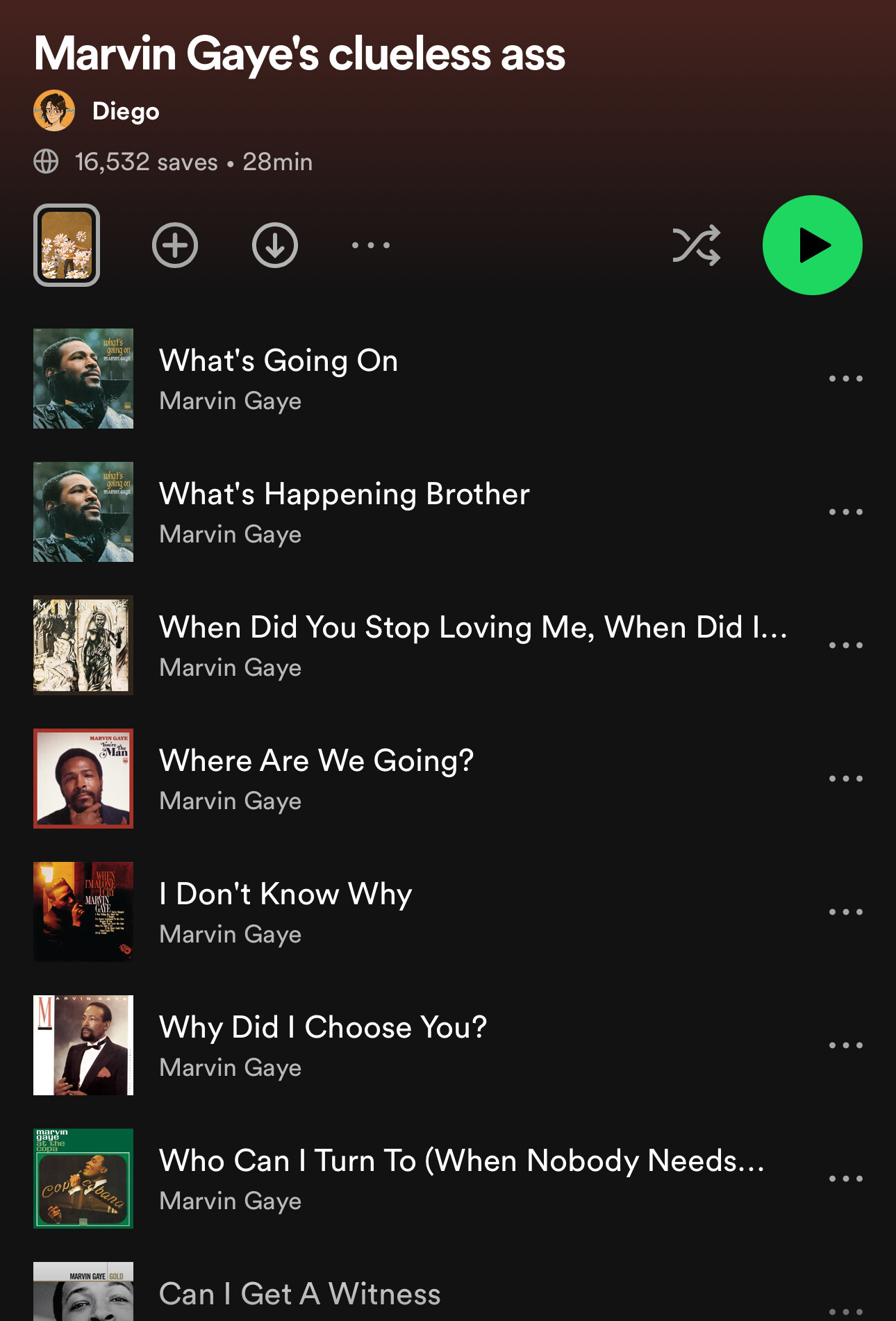This screenshot has height=1321, width=896.
Task: Open more options for Where Are We Going?
Action: (x=845, y=779)
